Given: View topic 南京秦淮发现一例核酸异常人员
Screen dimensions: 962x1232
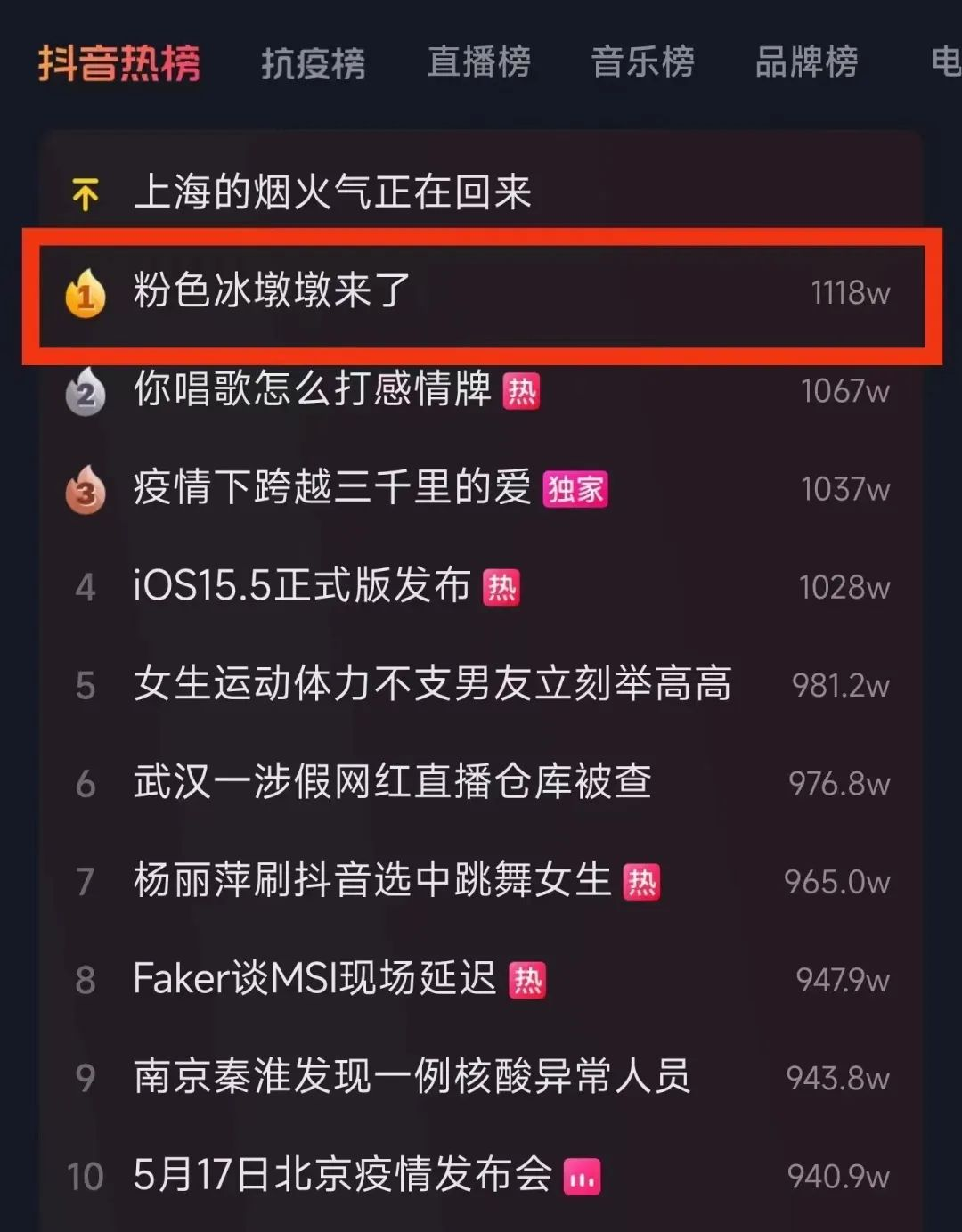Looking at the screenshot, I should click(x=412, y=1076).
